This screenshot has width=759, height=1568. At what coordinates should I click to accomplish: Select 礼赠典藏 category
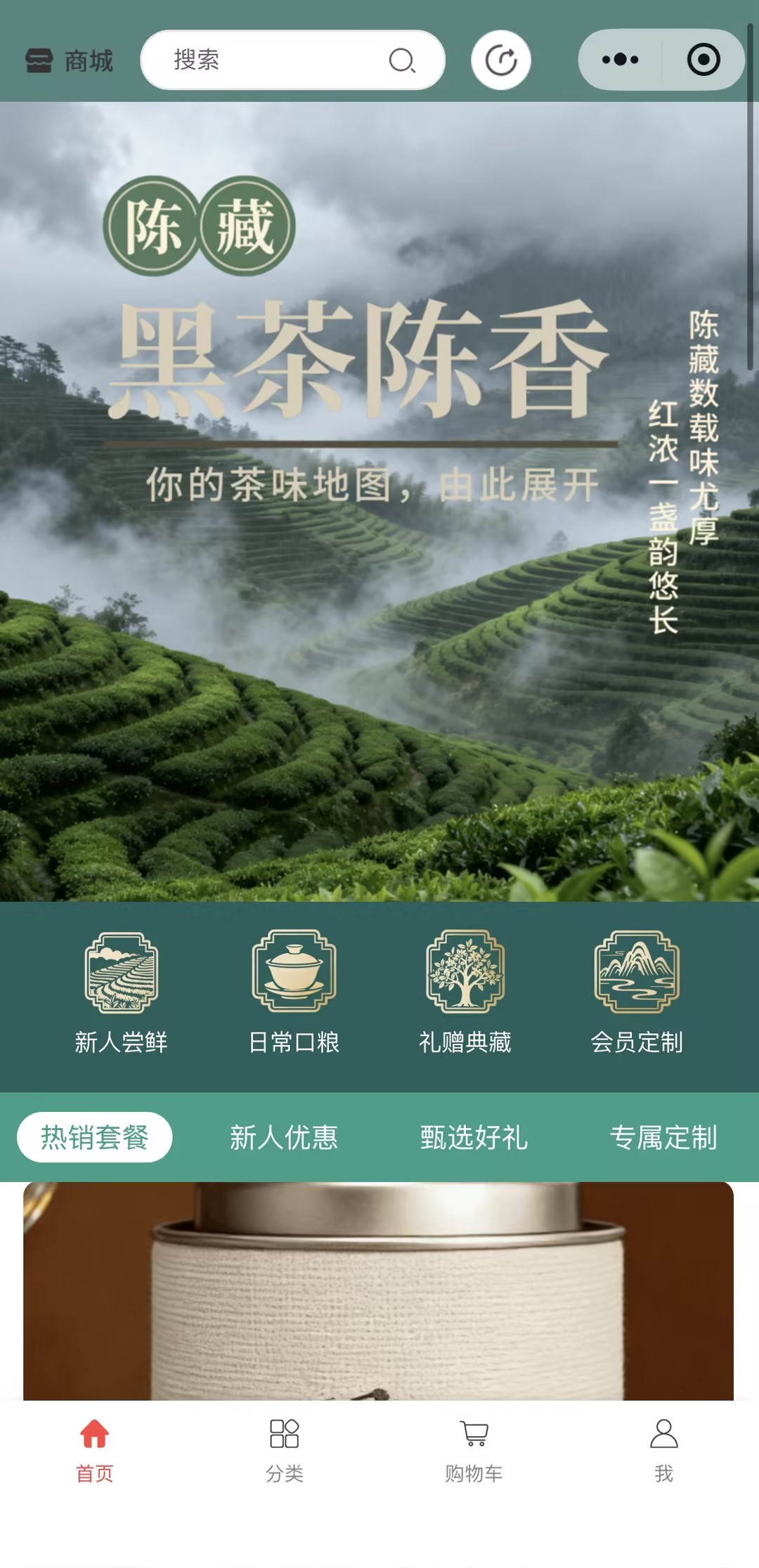click(x=465, y=992)
